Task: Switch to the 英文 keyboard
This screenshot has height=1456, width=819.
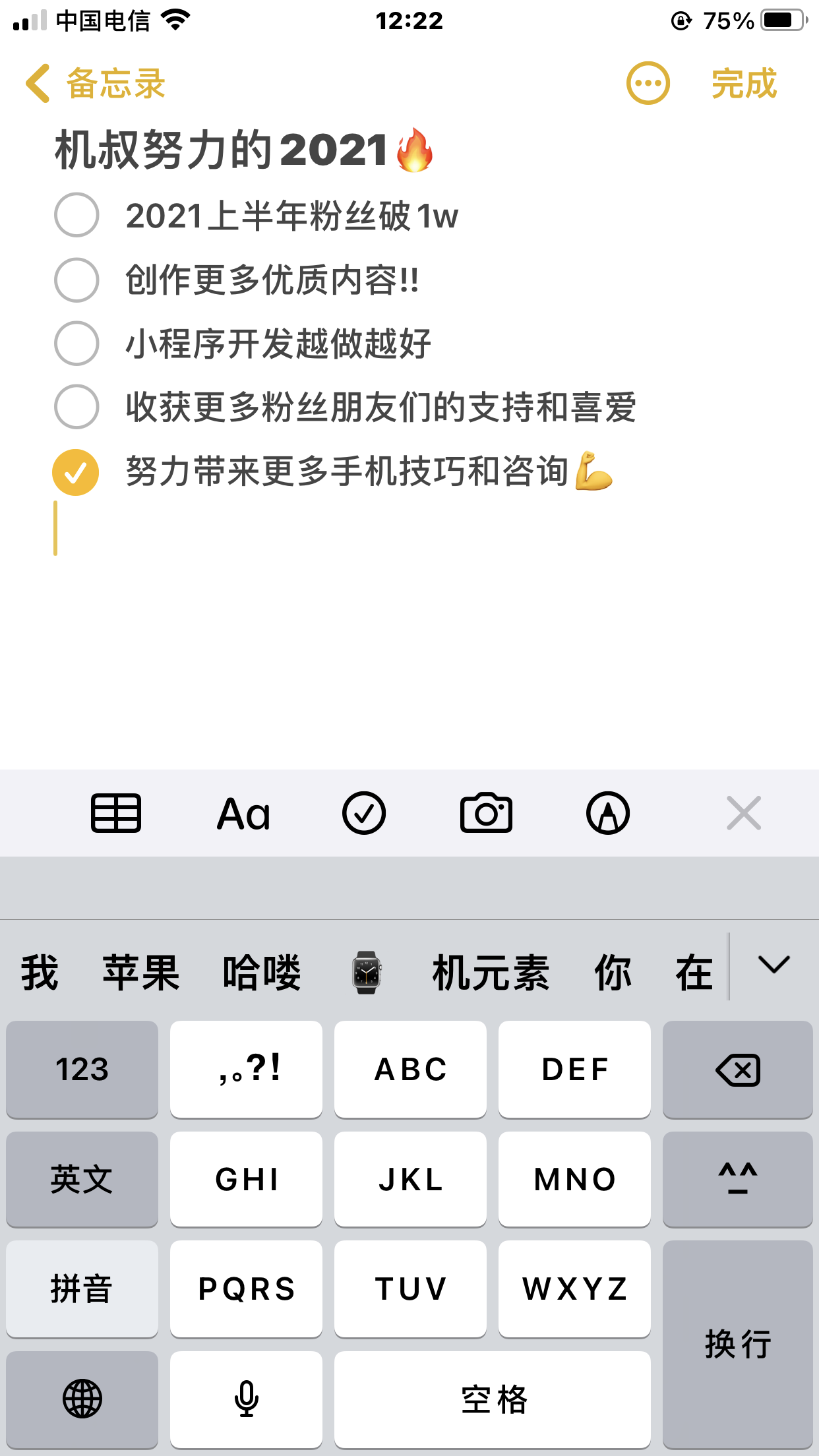Action: pos(82,1180)
